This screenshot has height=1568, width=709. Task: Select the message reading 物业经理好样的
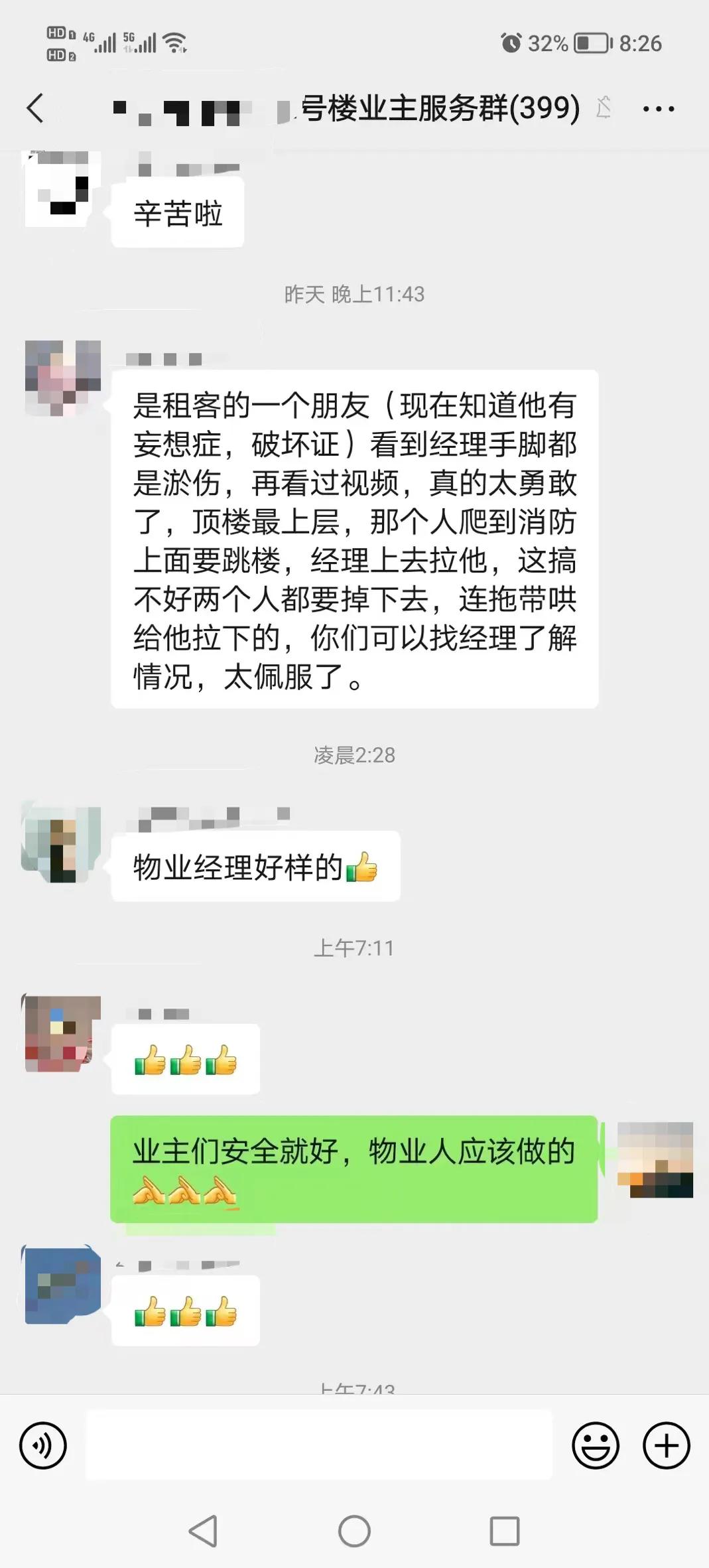[255, 866]
